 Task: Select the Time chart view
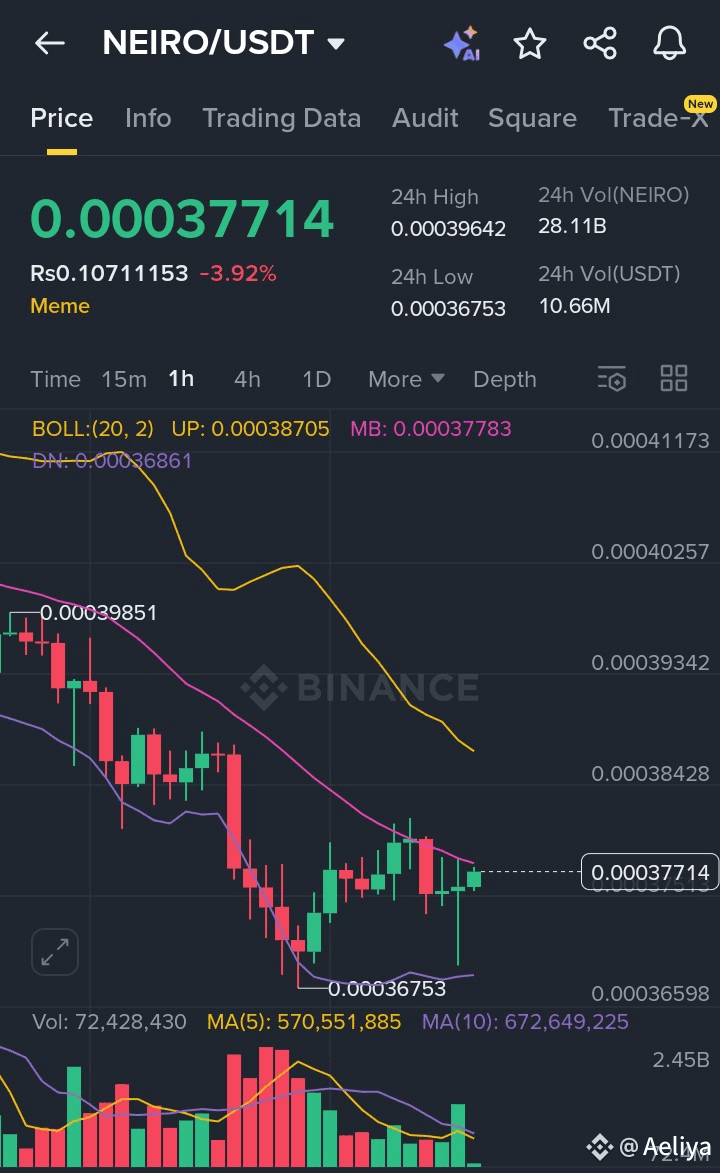55,379
